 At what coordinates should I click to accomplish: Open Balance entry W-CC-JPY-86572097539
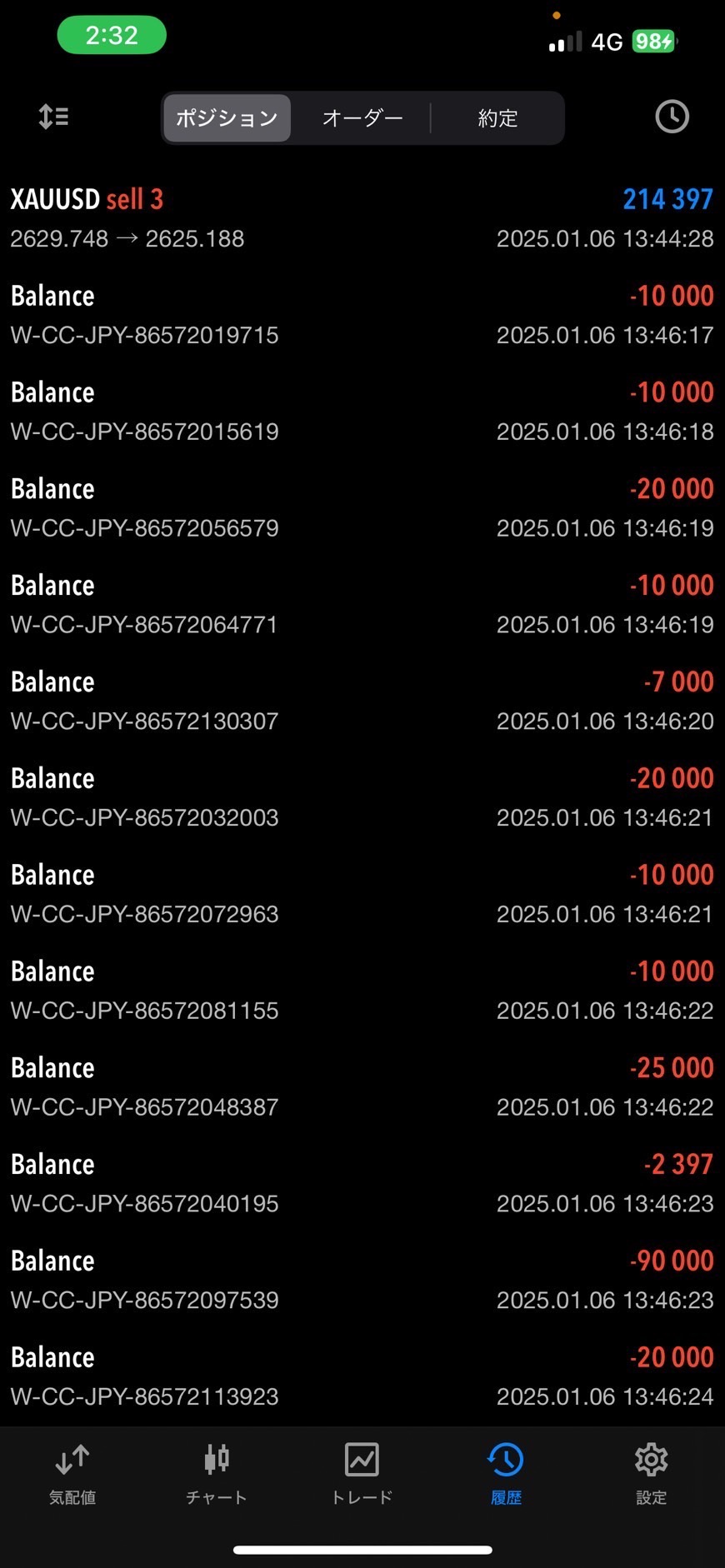point(362,1281)
